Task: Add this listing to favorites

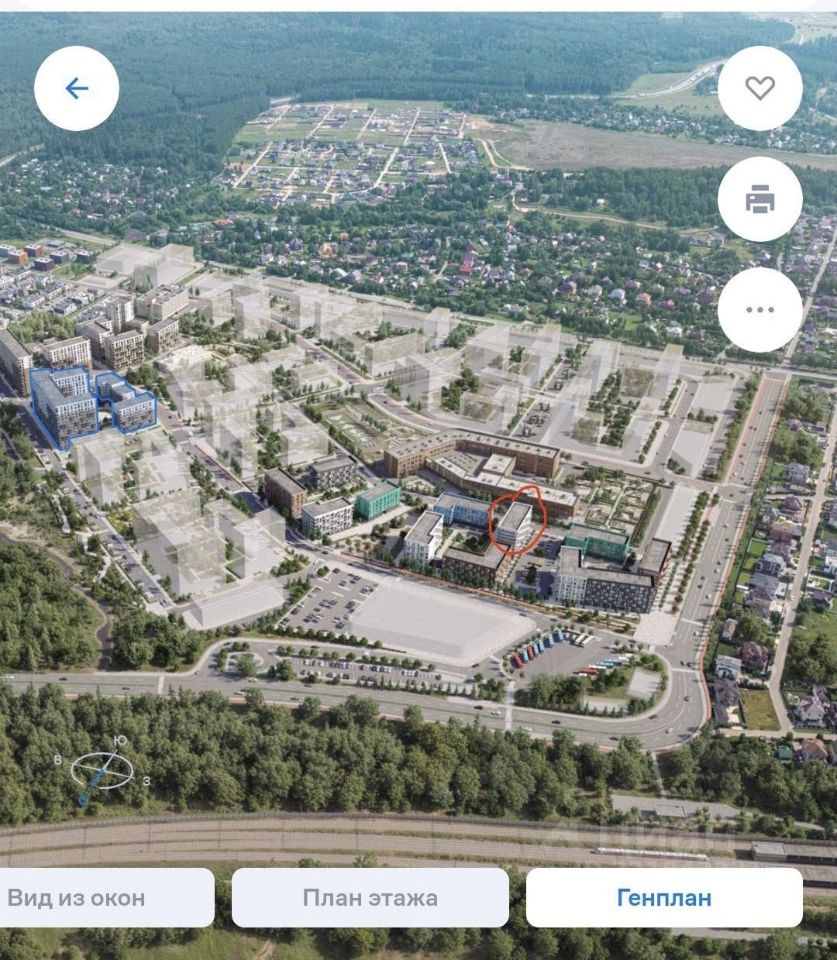Action: (760, 89)
